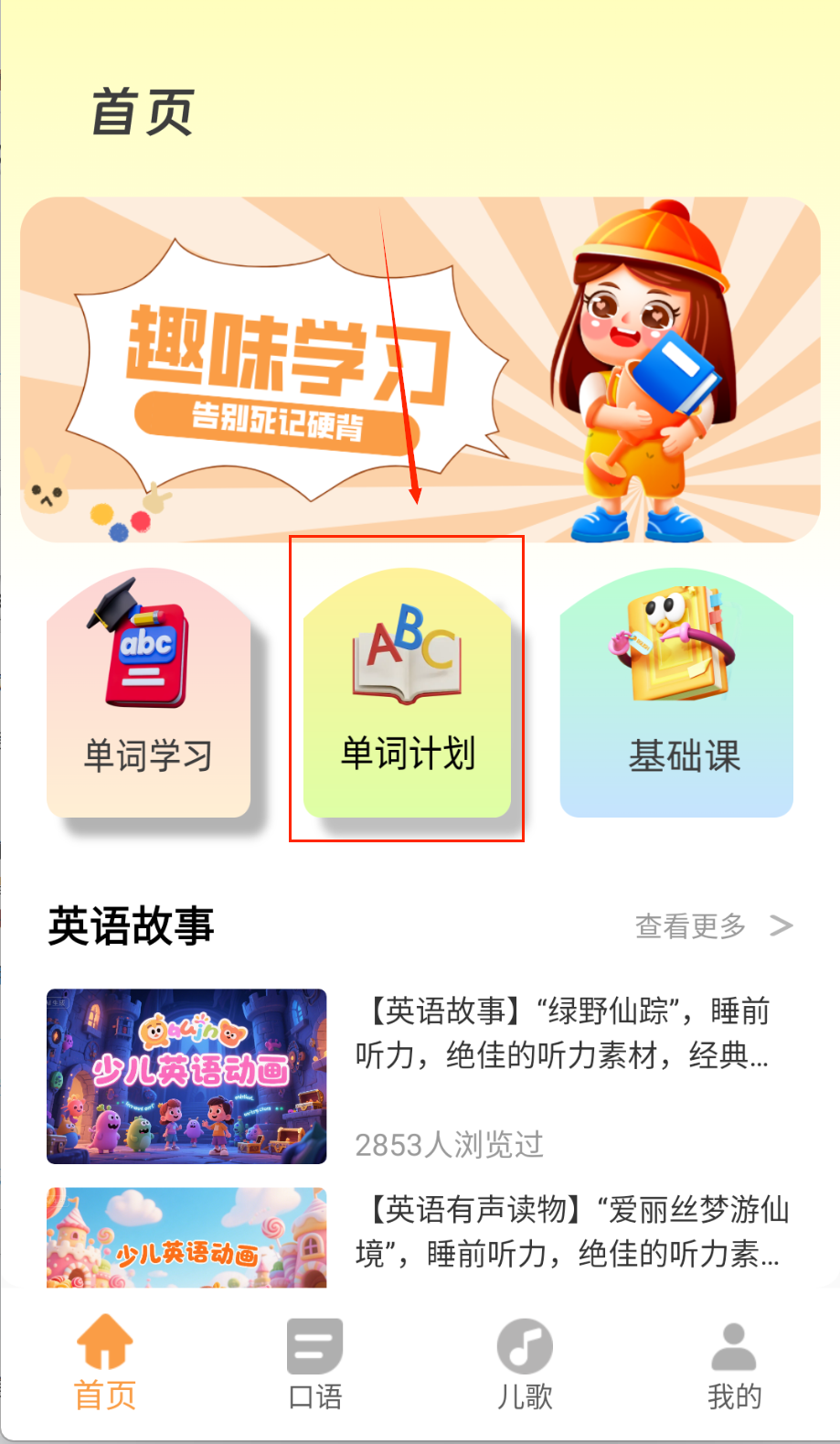The width and height of the screenshot is (840, 1444).
Task: Tap 查看更多 for English stories
Action: point(712,926)
